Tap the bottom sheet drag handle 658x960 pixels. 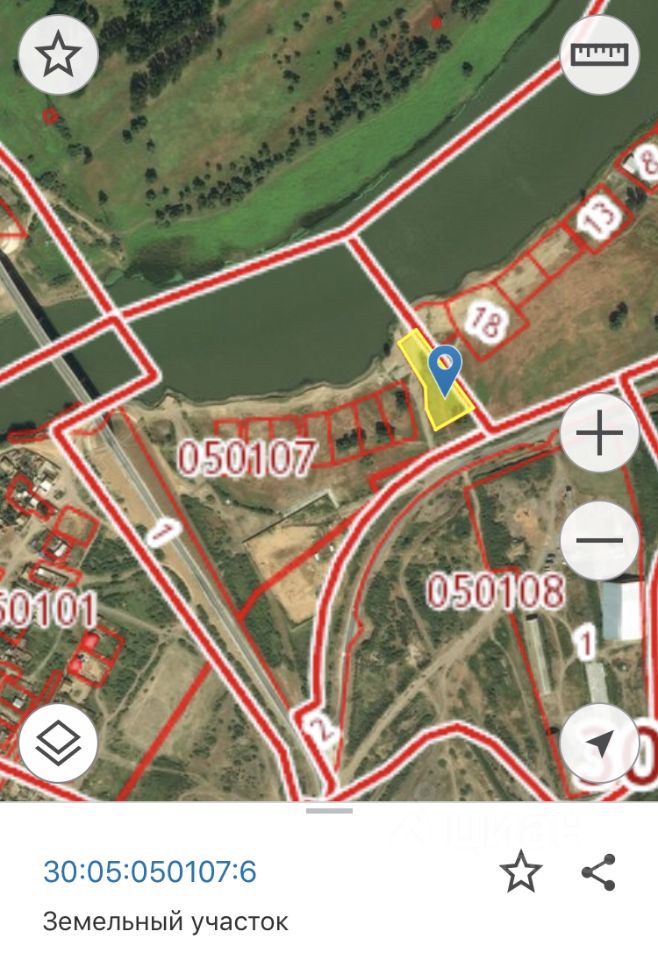pyautogui.click(x=329, y=811)
